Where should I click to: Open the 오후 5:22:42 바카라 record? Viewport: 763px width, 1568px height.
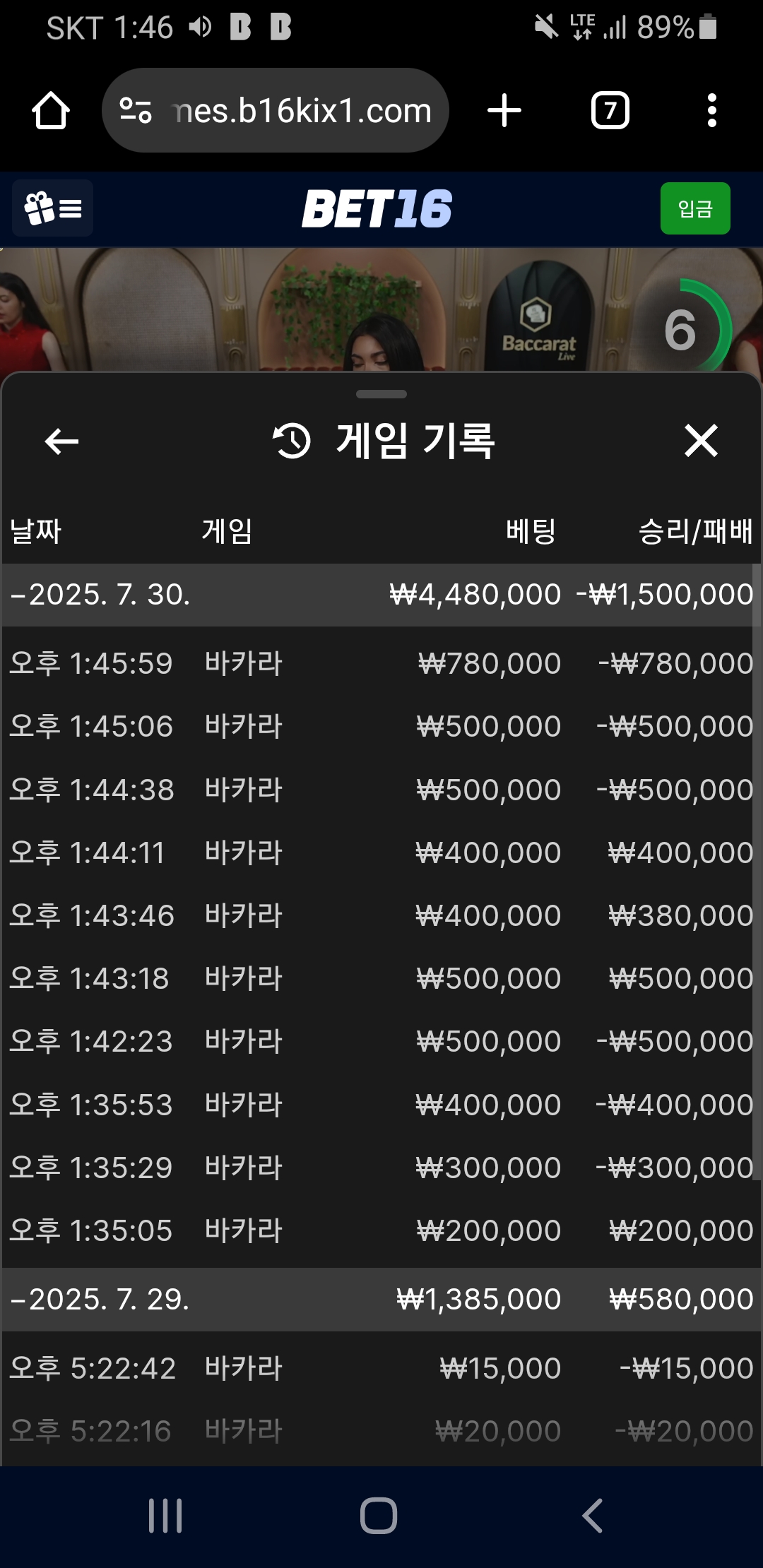click(x=381, y=1368)
